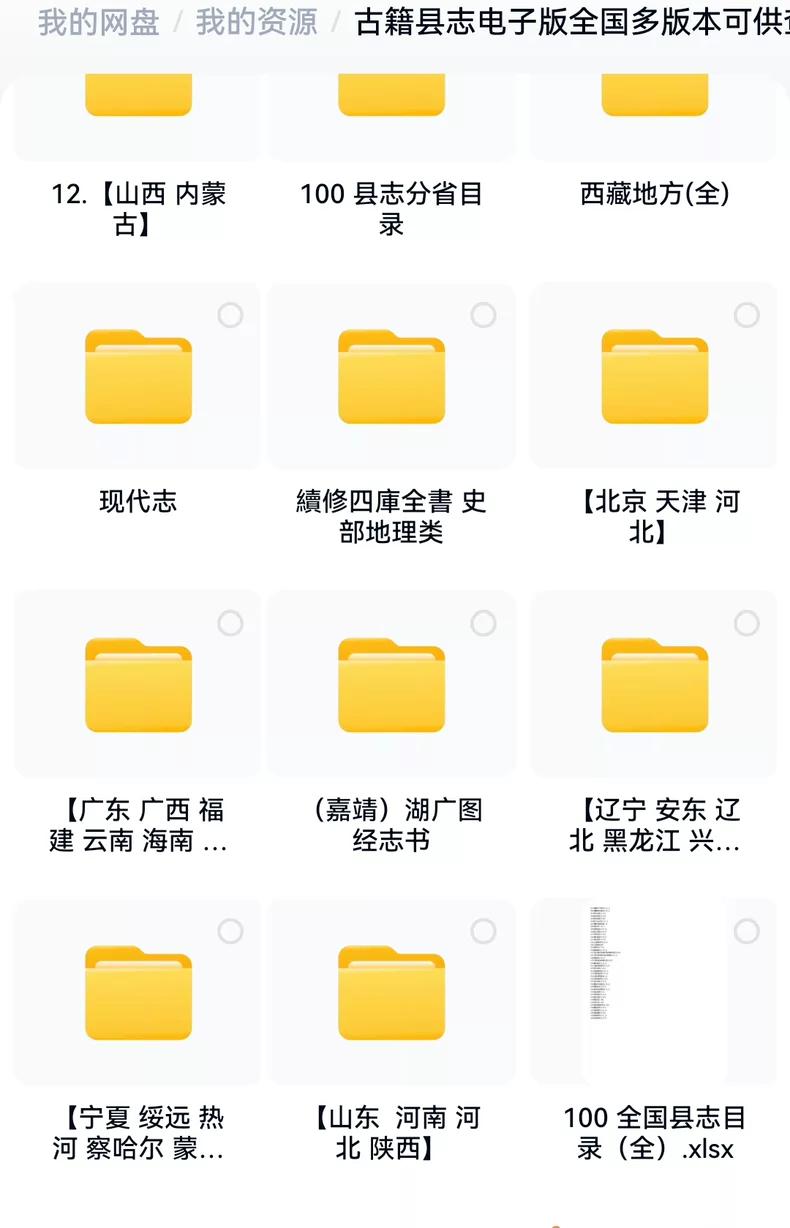Select the 全国县志目录 xlsx file checkbox
The image size is (790, 1228).
[x=746, y=932]
